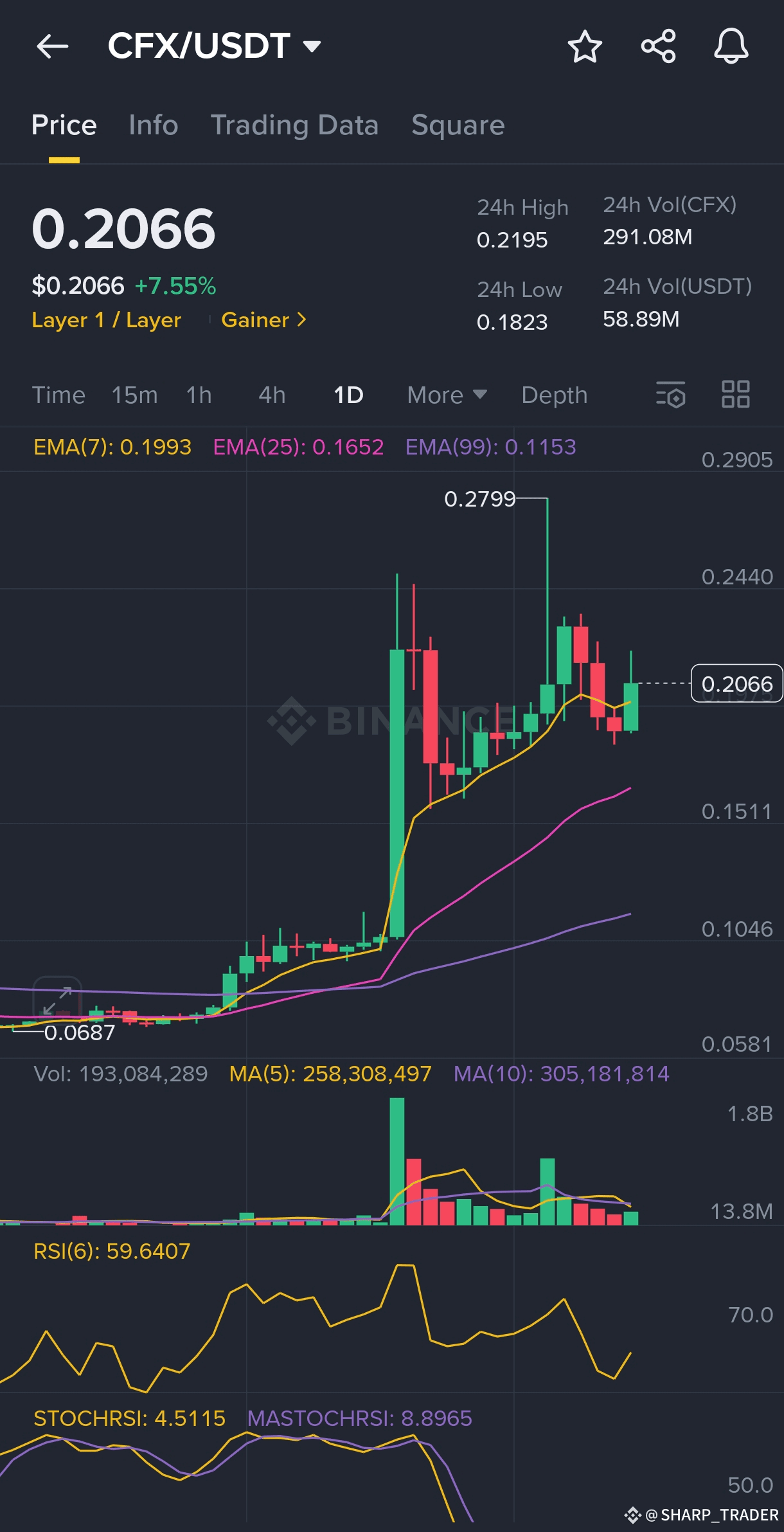Select the 1h interval
Image resolution: width=784 pixels, height=1532 pixels.
click(x=199, y=395)
